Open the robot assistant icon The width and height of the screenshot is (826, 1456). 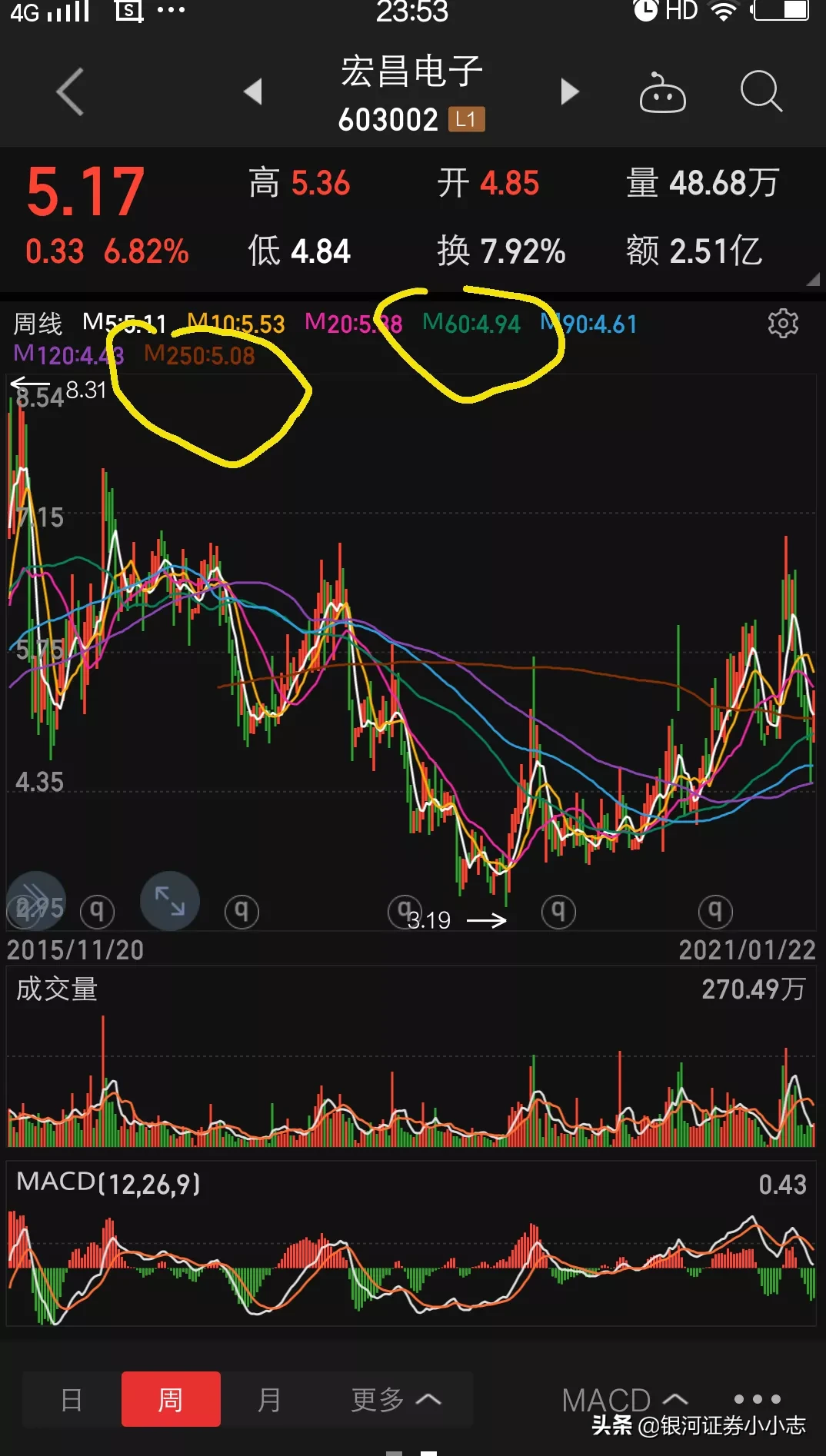(x=662, y=93)
